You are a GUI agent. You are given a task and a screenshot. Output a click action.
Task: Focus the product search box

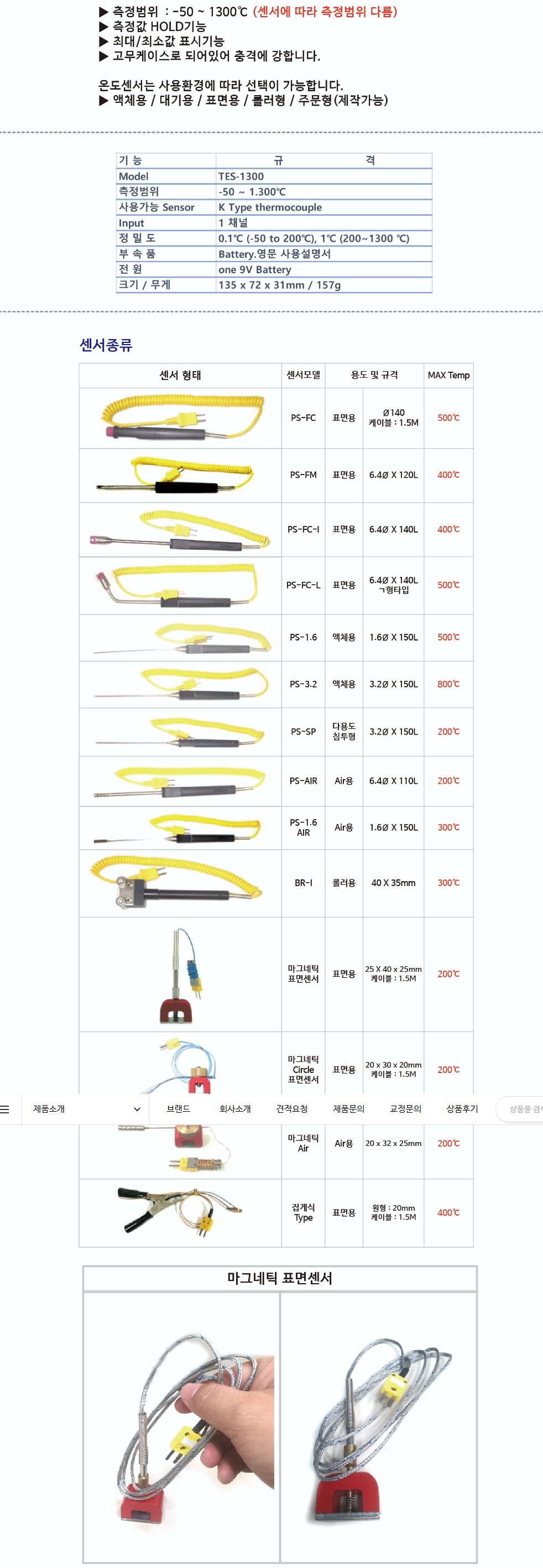pos(523,1109)
